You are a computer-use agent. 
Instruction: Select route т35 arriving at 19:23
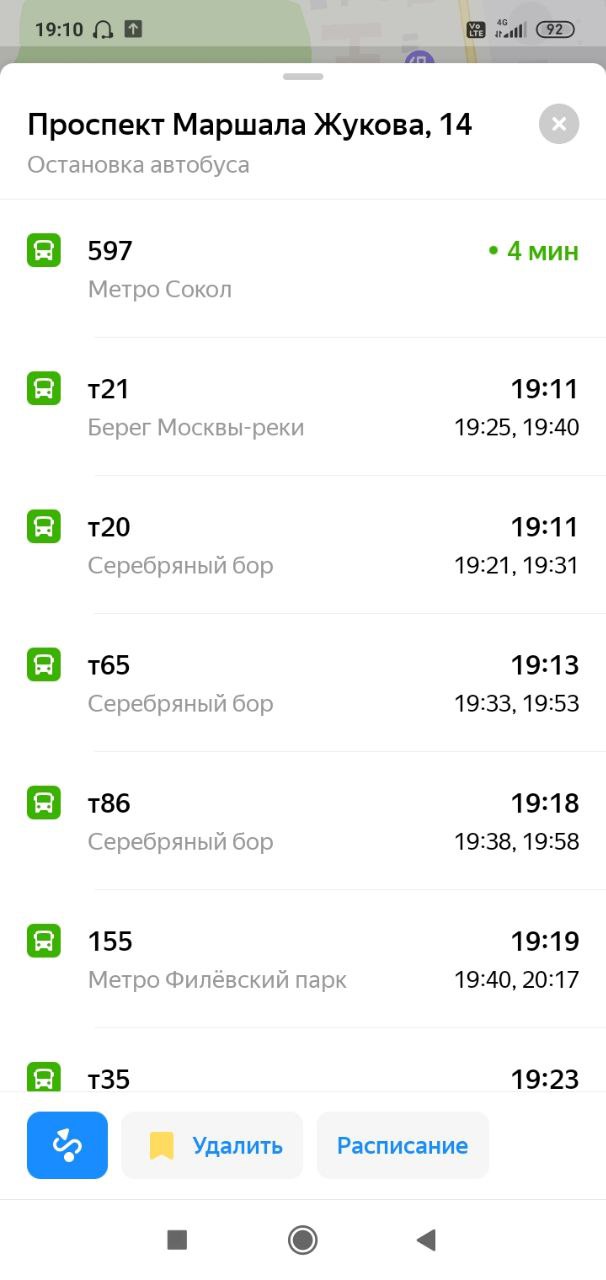point(303,1061)
